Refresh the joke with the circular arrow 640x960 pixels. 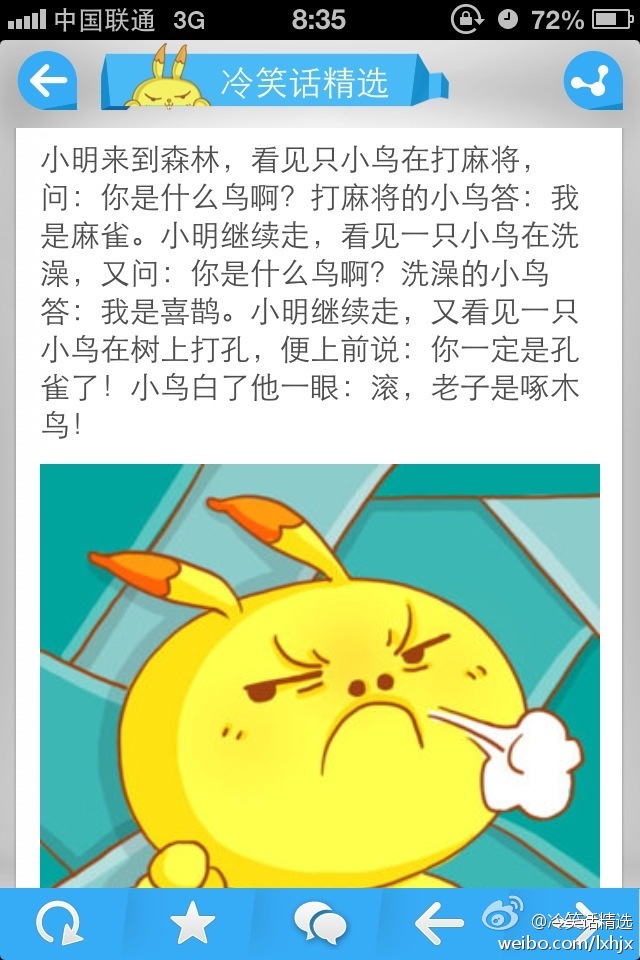click(61, 923)
